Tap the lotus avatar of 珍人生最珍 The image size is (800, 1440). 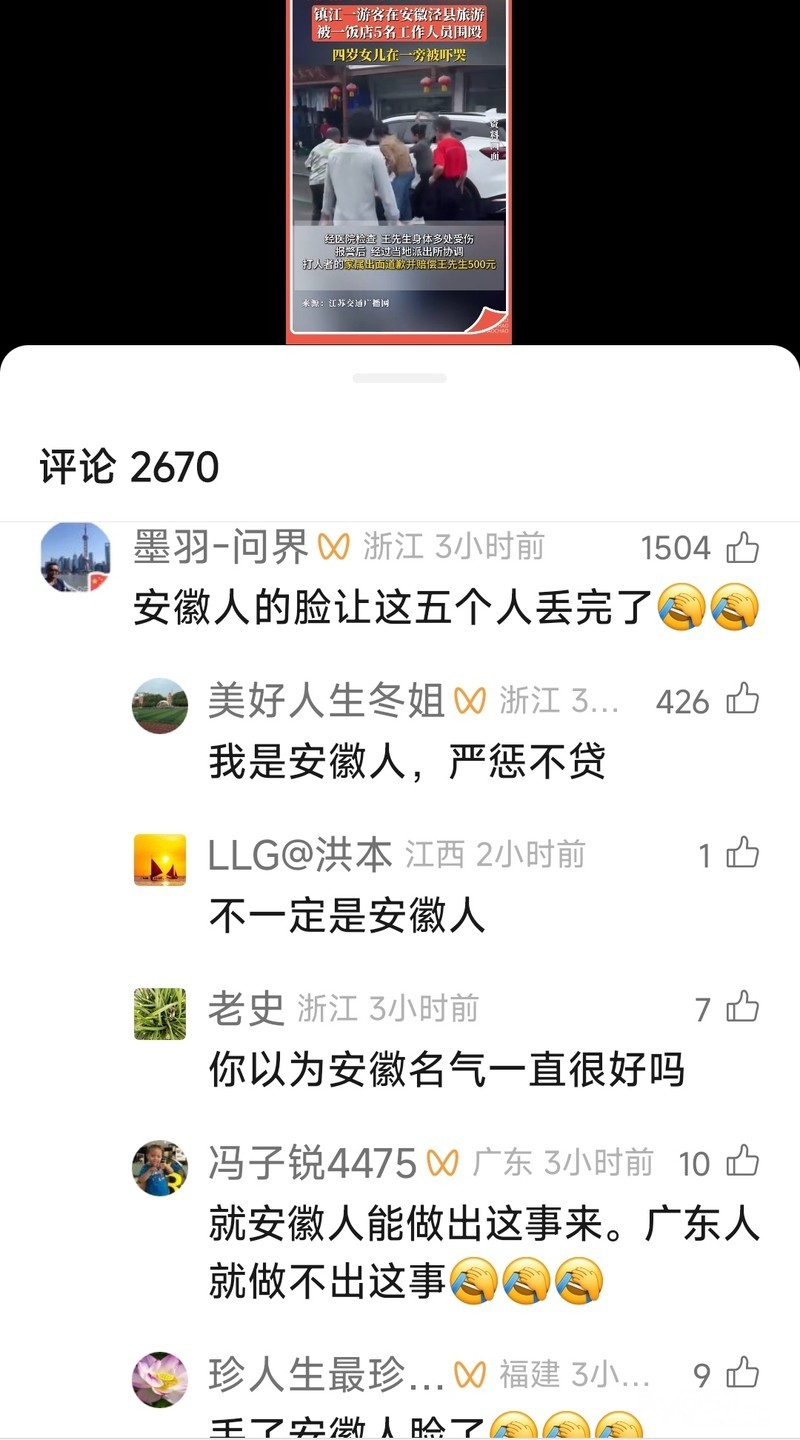point(160,1380)
